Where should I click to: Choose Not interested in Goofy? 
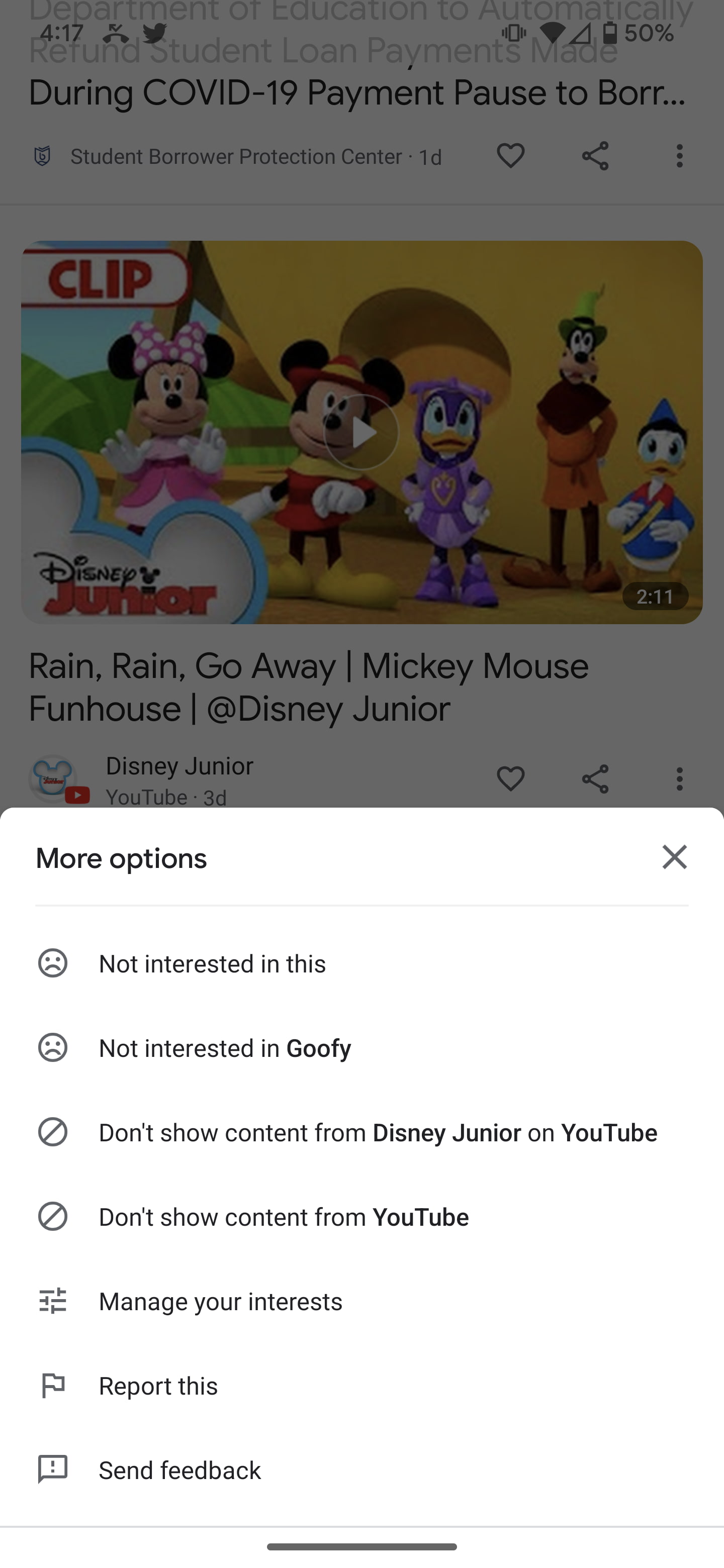click(x=225, y=1048)
